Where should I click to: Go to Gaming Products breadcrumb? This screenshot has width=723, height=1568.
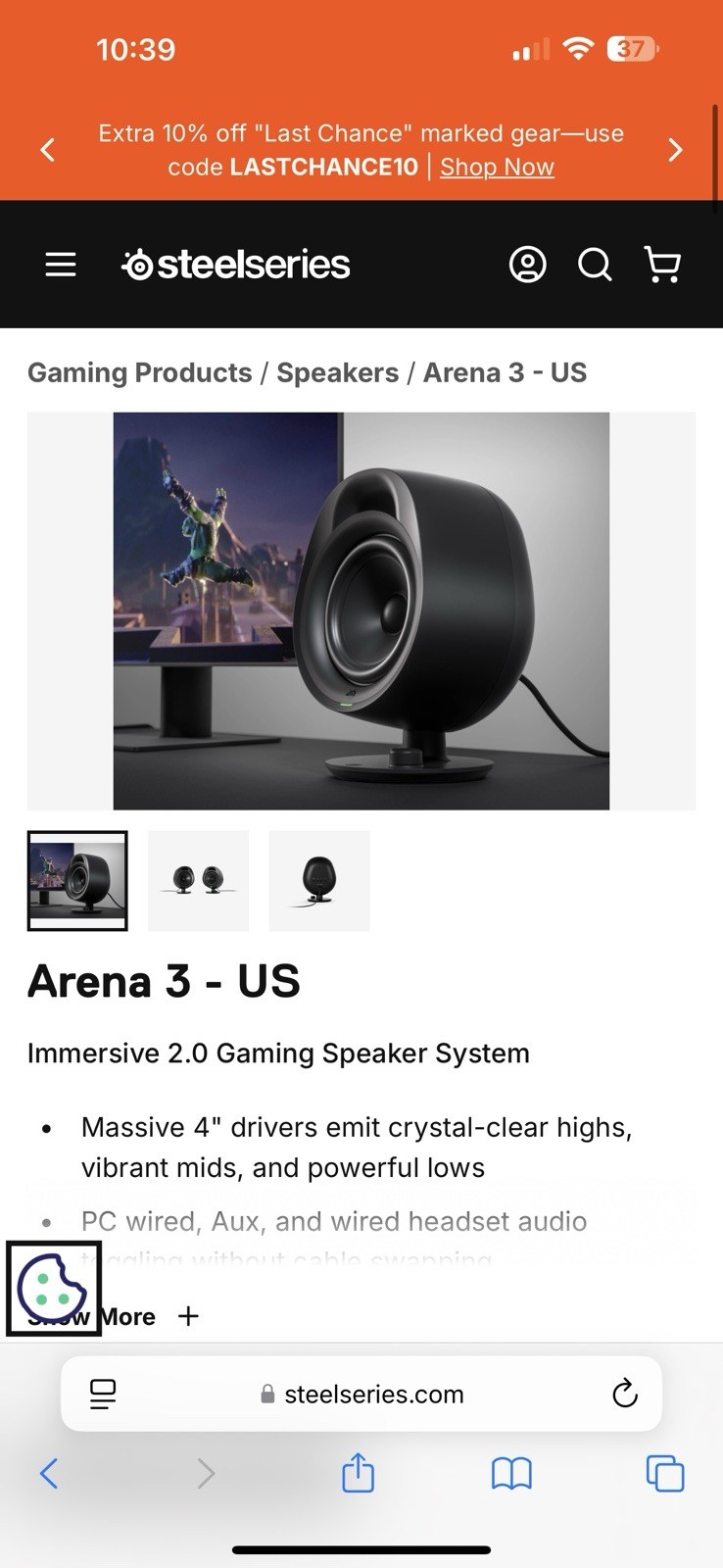(x=140, y=372)
